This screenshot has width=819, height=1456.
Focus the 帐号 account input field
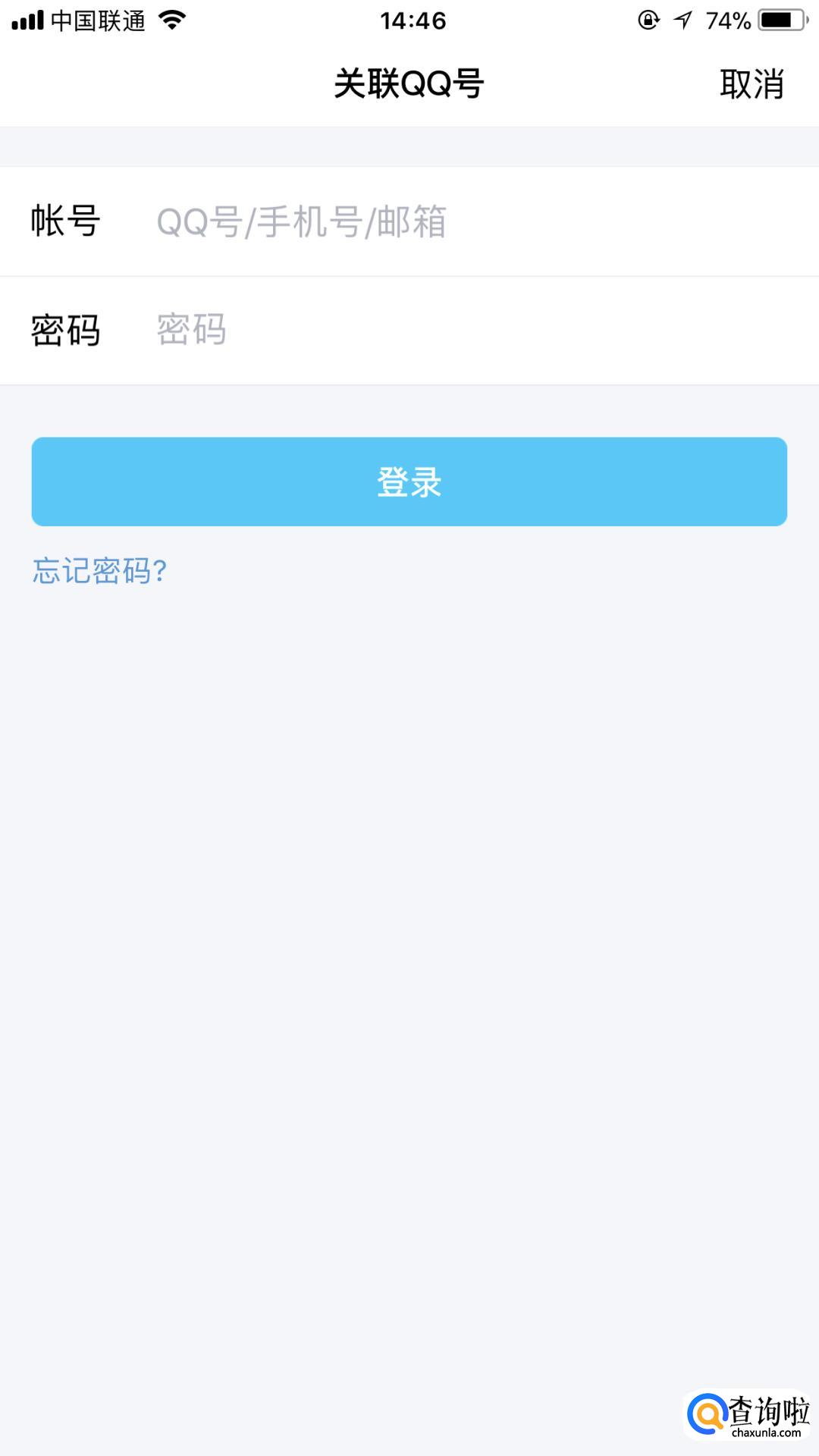(455, 221)
